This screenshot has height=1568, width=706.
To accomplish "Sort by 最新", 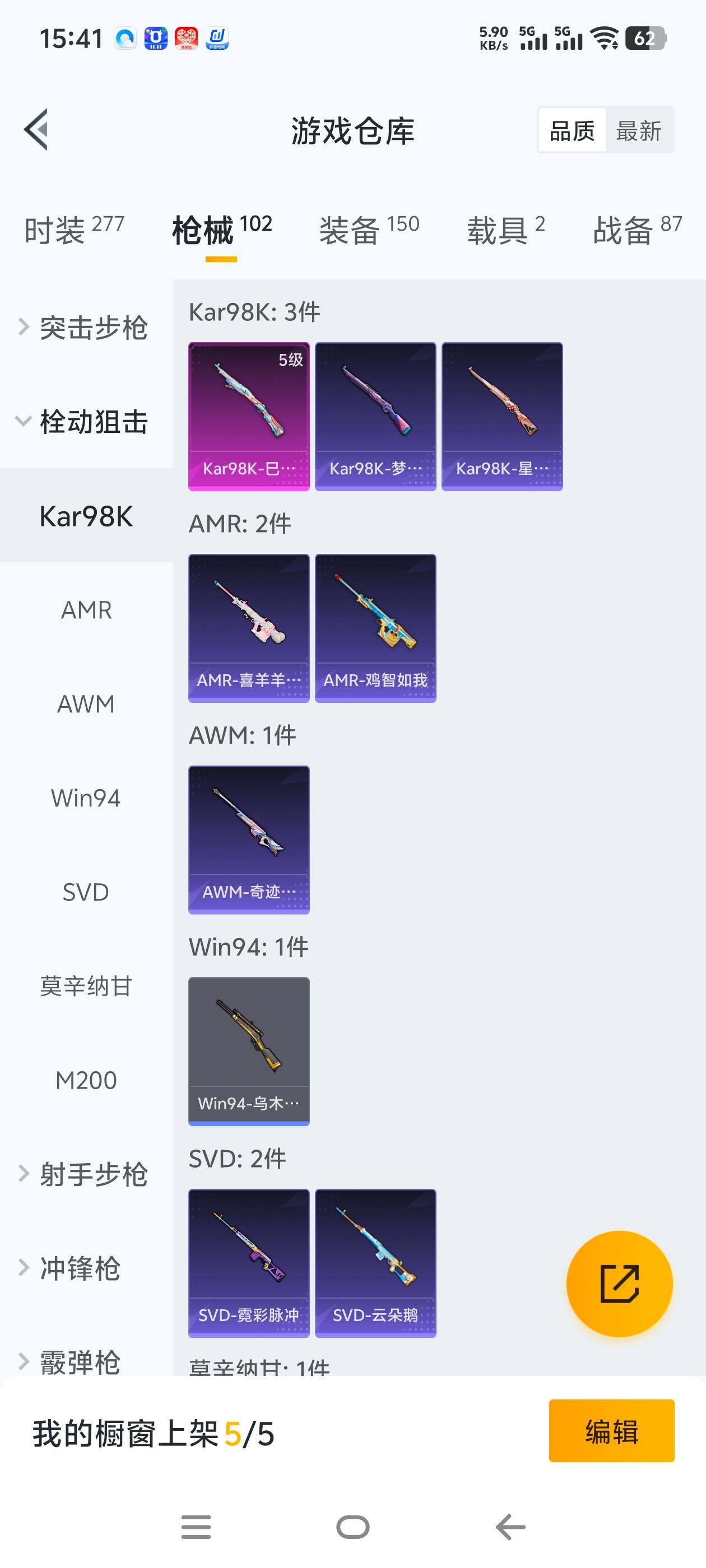I will pos(638,131).
